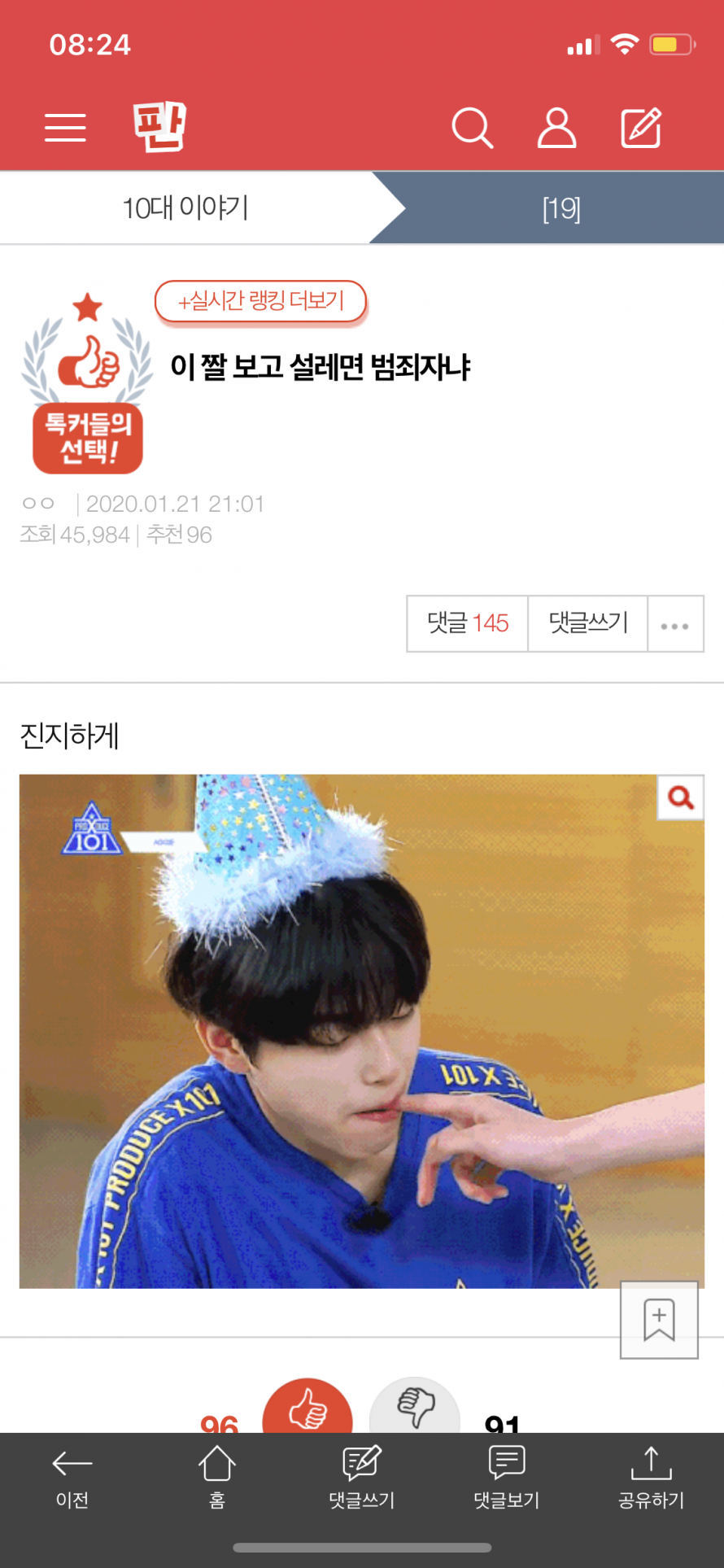Switch to the 10대 이야기 tab
724x1568 pixels.
[185, 208]
